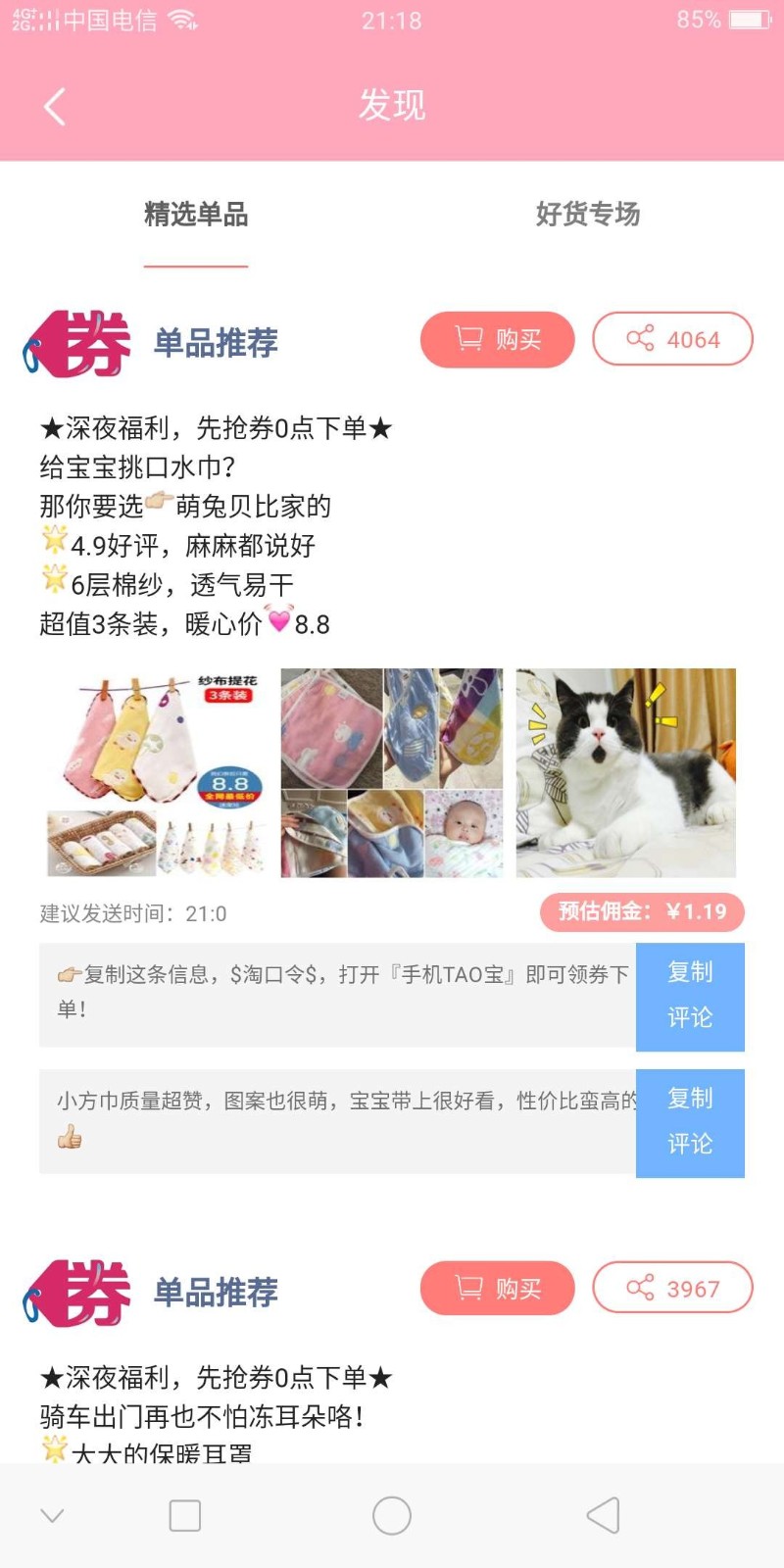784x1568 pixels.
Task: Share the item with 4064 shares
Action: pos(672,340)
